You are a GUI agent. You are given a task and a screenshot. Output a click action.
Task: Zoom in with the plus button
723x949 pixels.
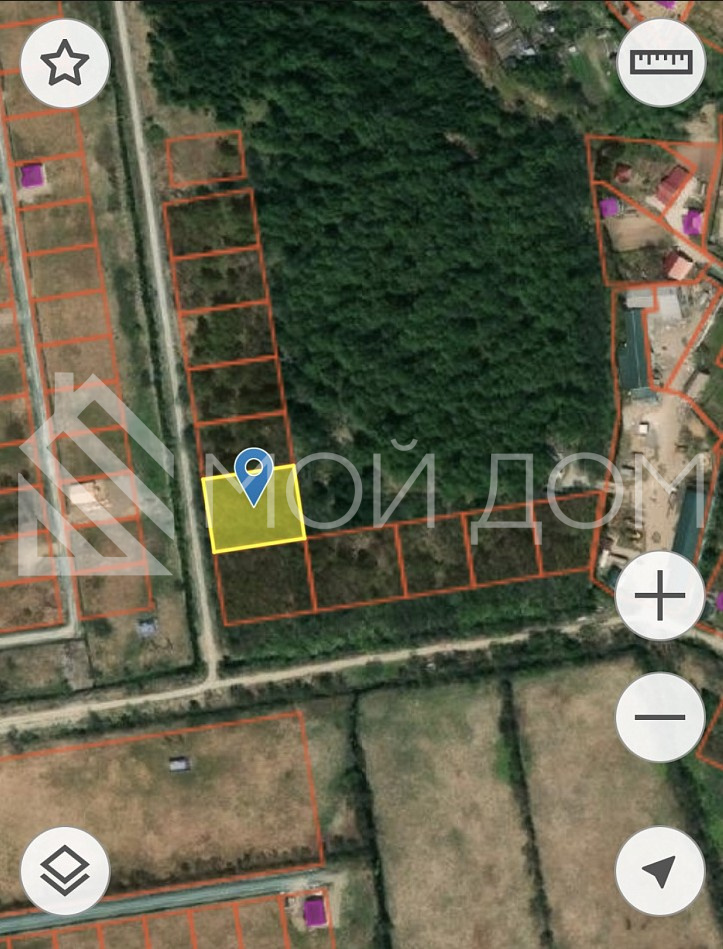(x=660, y=597)
